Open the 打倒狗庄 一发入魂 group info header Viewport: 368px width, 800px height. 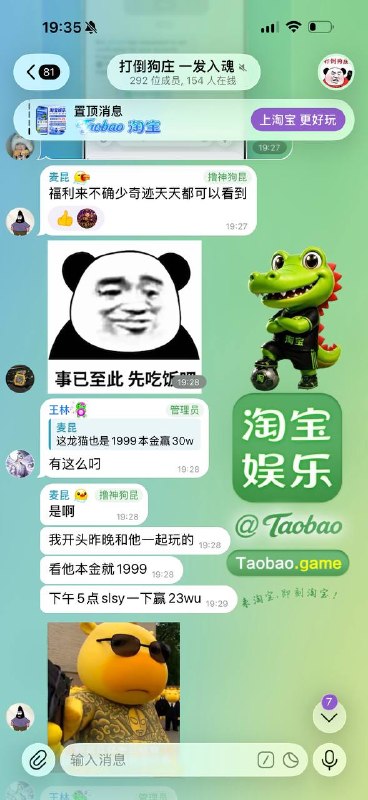pyautogui.click(x=183, y=72)
